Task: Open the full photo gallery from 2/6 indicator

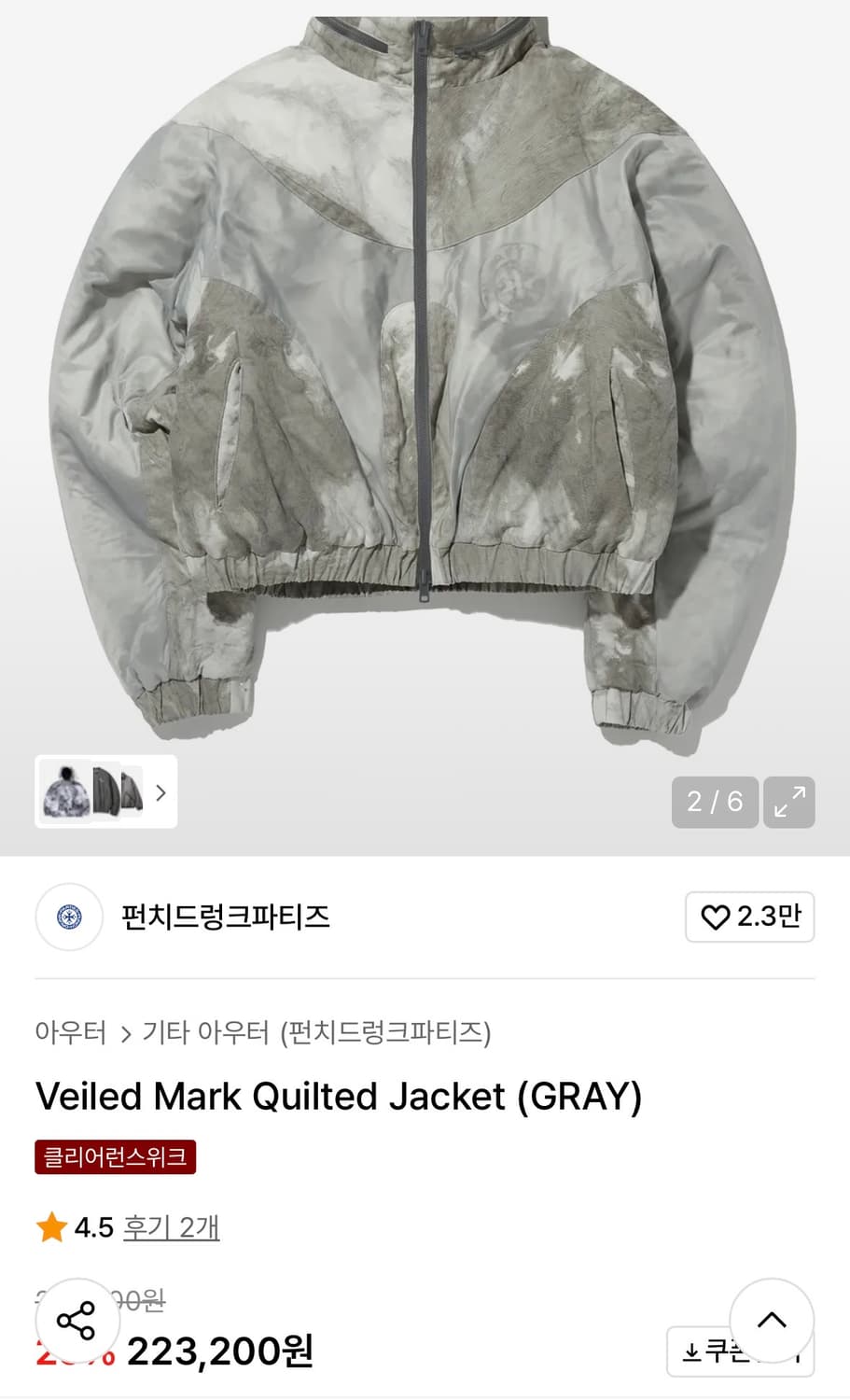Action: [x=715, y=802]
